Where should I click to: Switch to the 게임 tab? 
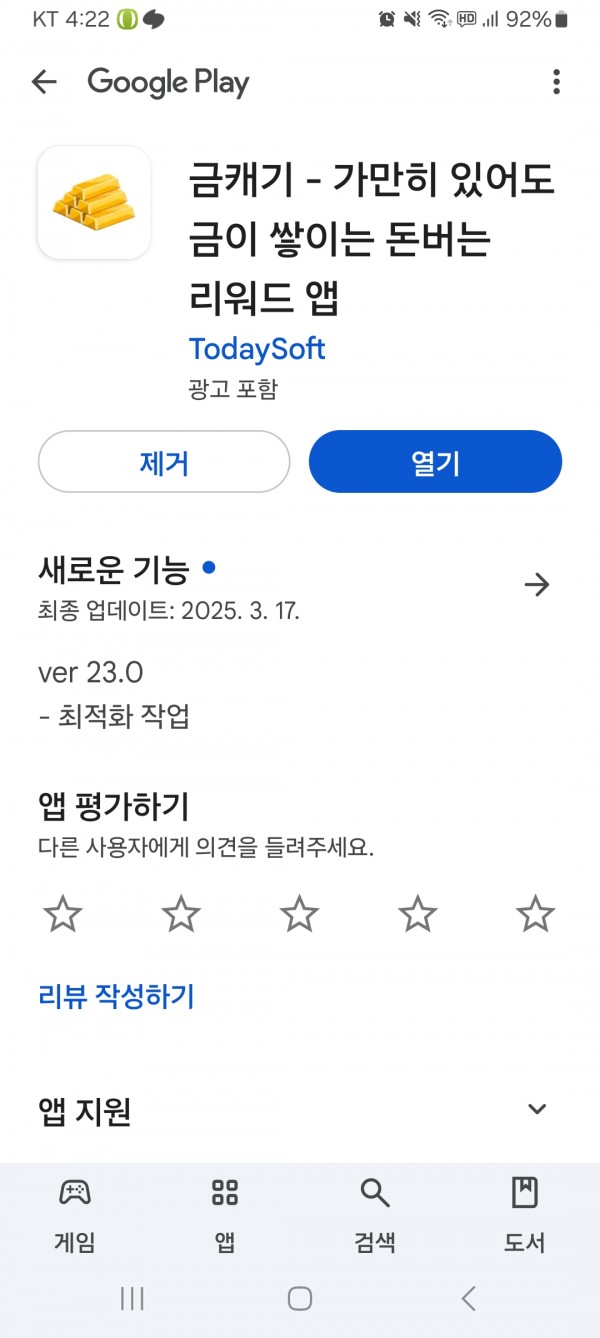[x=75, y=1215]
